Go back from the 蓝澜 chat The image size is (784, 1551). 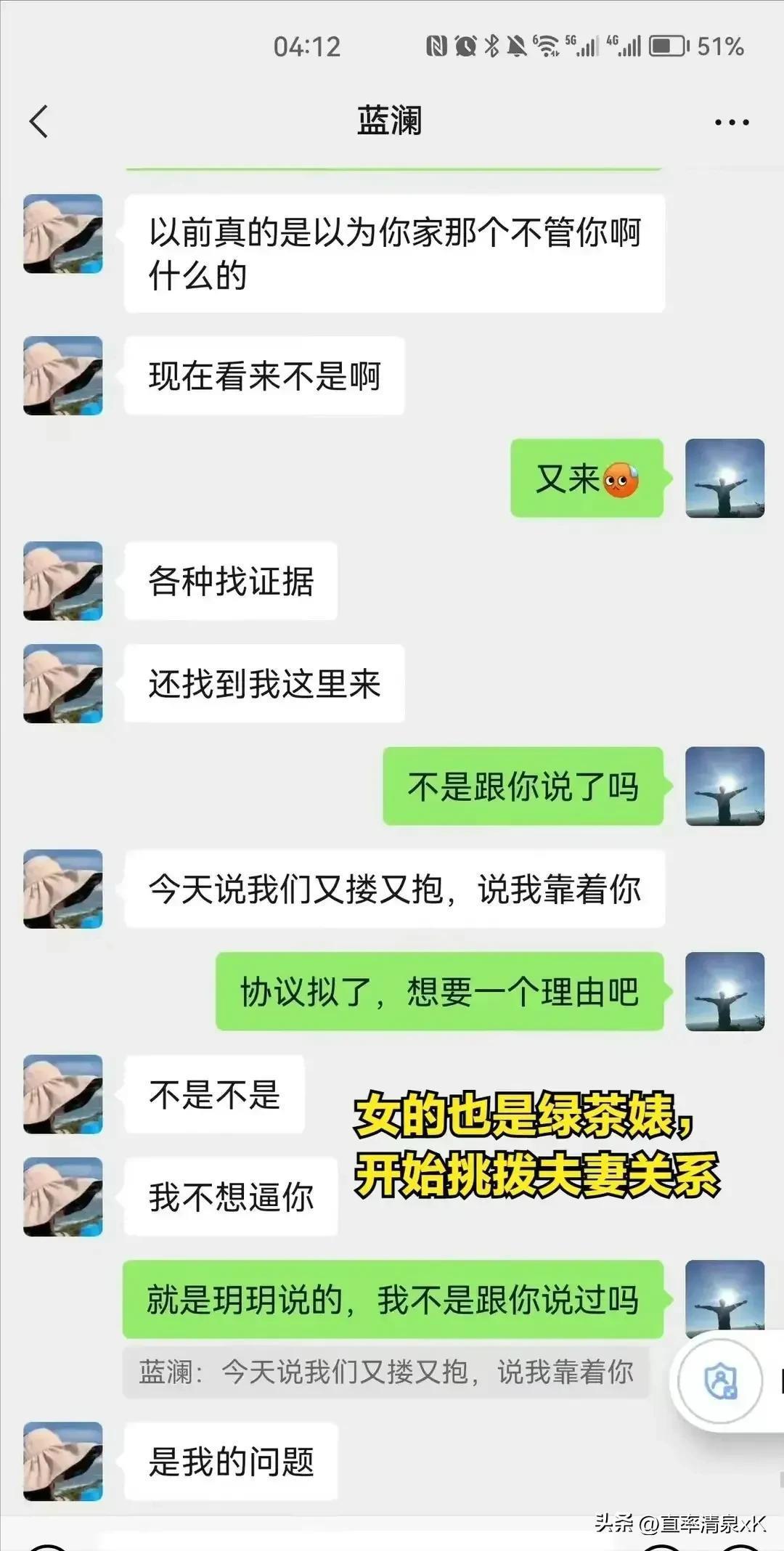click(39, 121)
